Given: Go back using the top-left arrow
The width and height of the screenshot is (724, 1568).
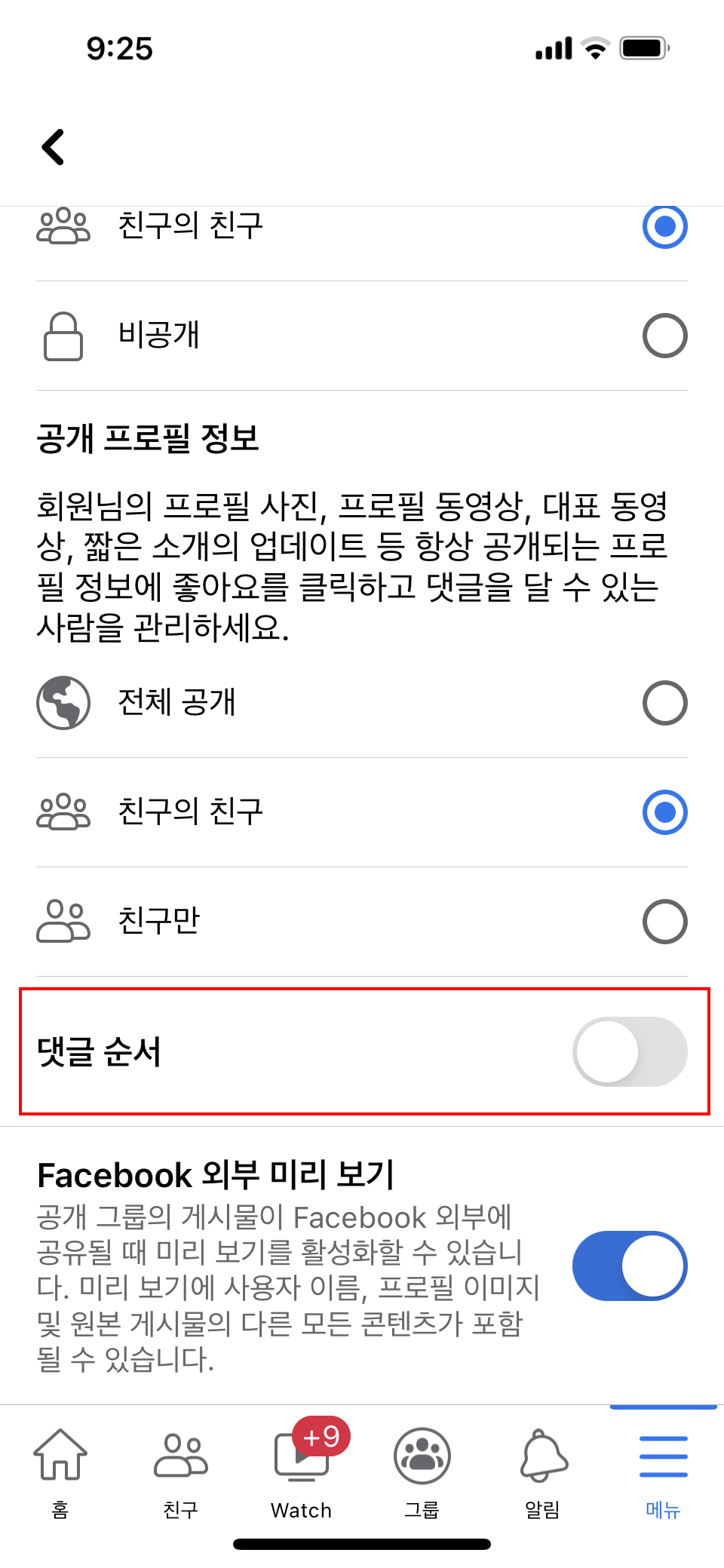Looking at the screenshot, I should coord(53,147).
